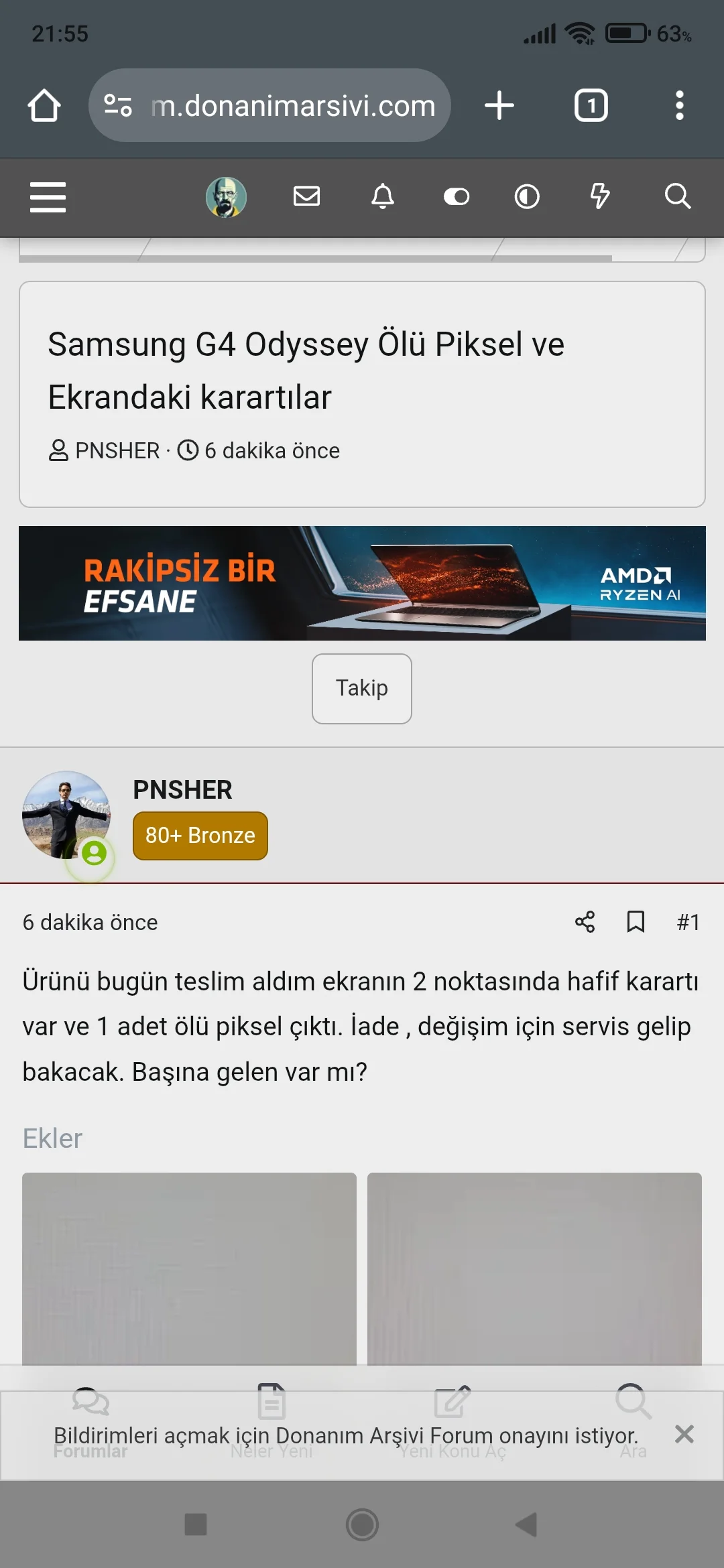The height and width of the screenshot is (1568, 724).
Task: Switch the dark/light theme contrast icon
Action: [527, 197]
